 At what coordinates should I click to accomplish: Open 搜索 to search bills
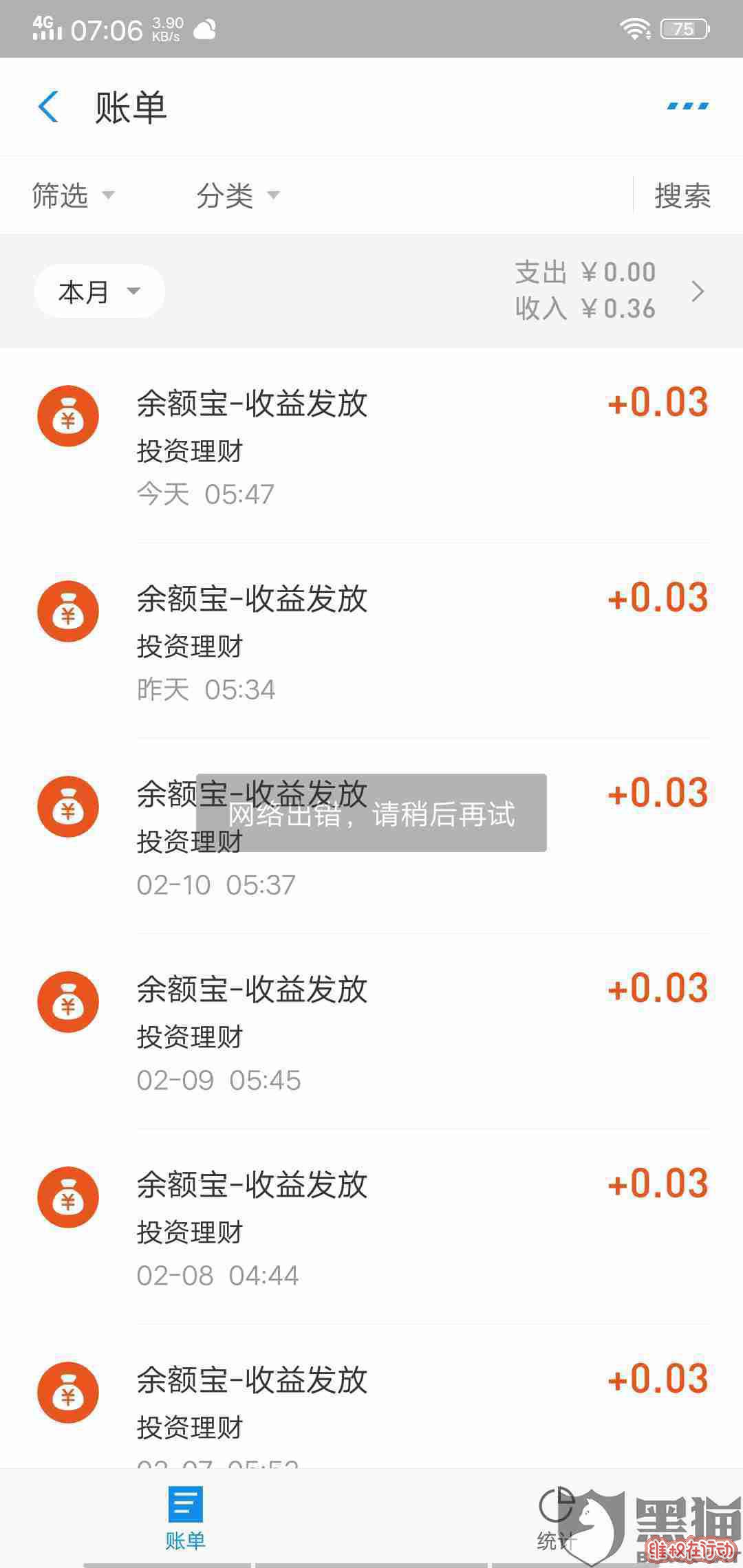click(x=682, y=195)
